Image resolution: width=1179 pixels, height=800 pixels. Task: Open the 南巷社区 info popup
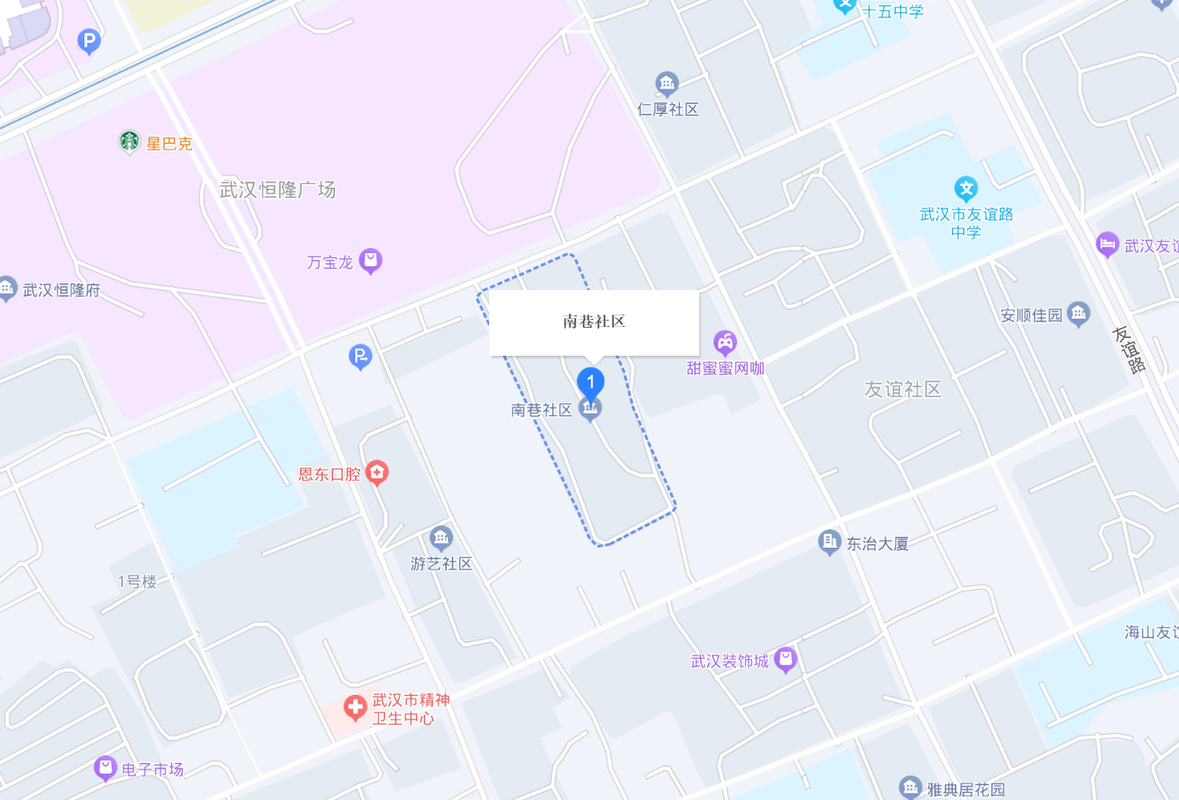594,322
